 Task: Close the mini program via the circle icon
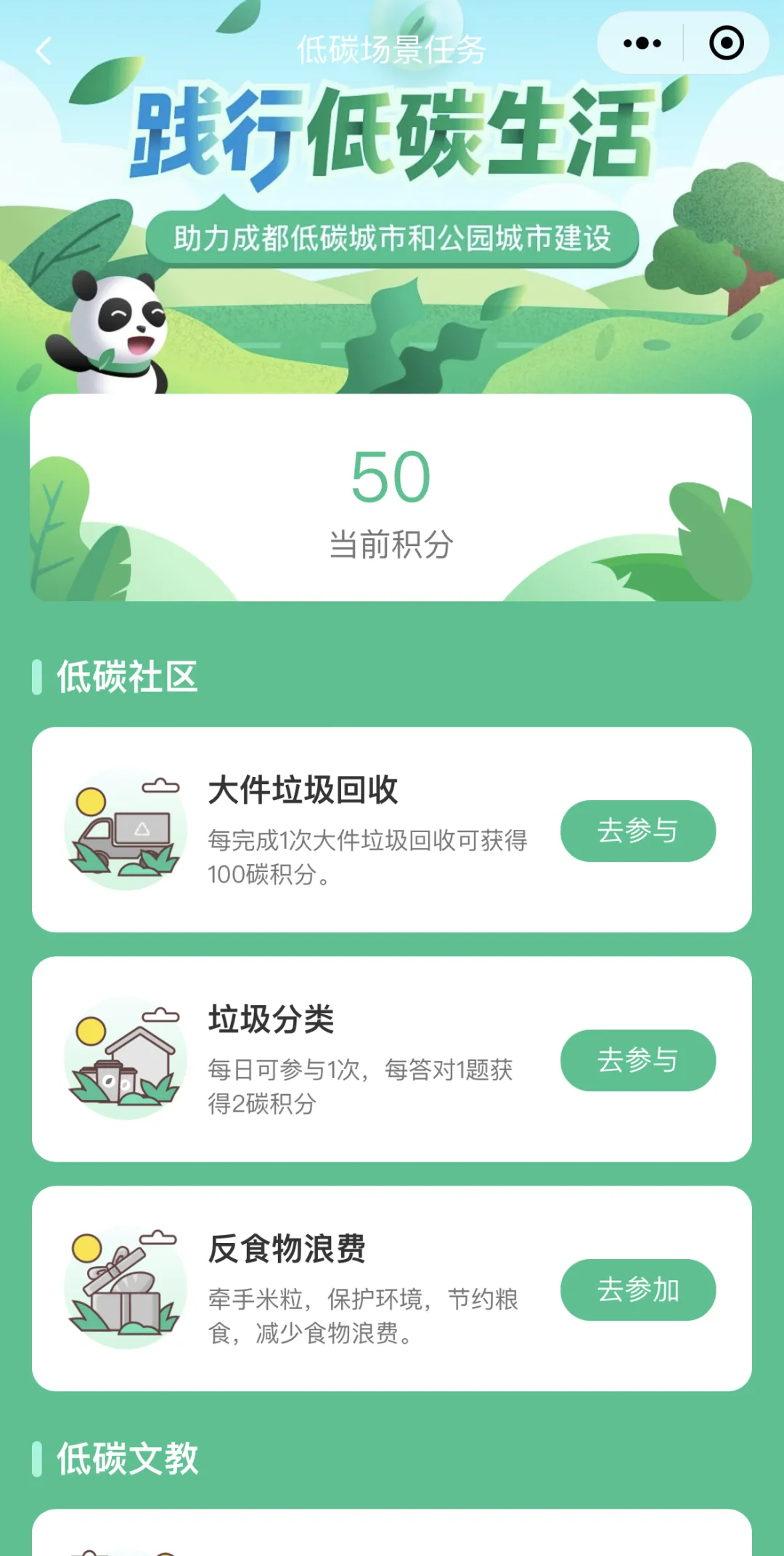[x=726, y=44]
